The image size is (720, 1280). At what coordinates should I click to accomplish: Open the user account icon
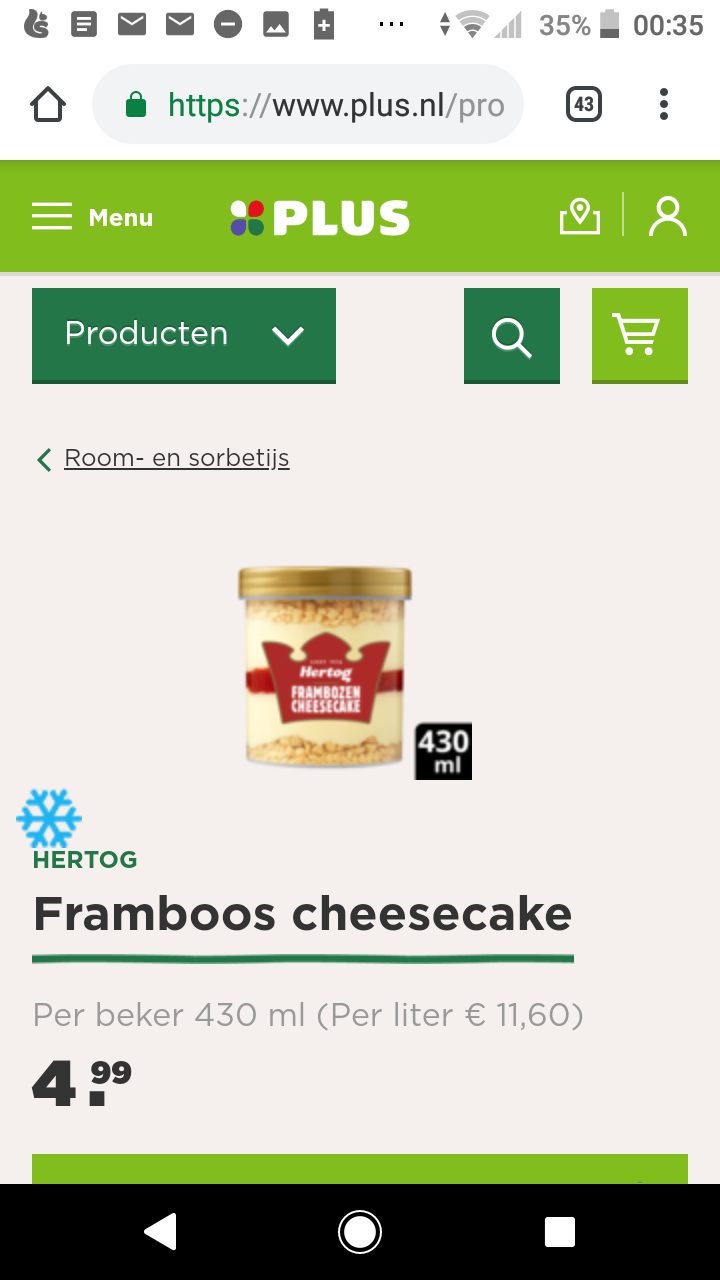point(668,216)
